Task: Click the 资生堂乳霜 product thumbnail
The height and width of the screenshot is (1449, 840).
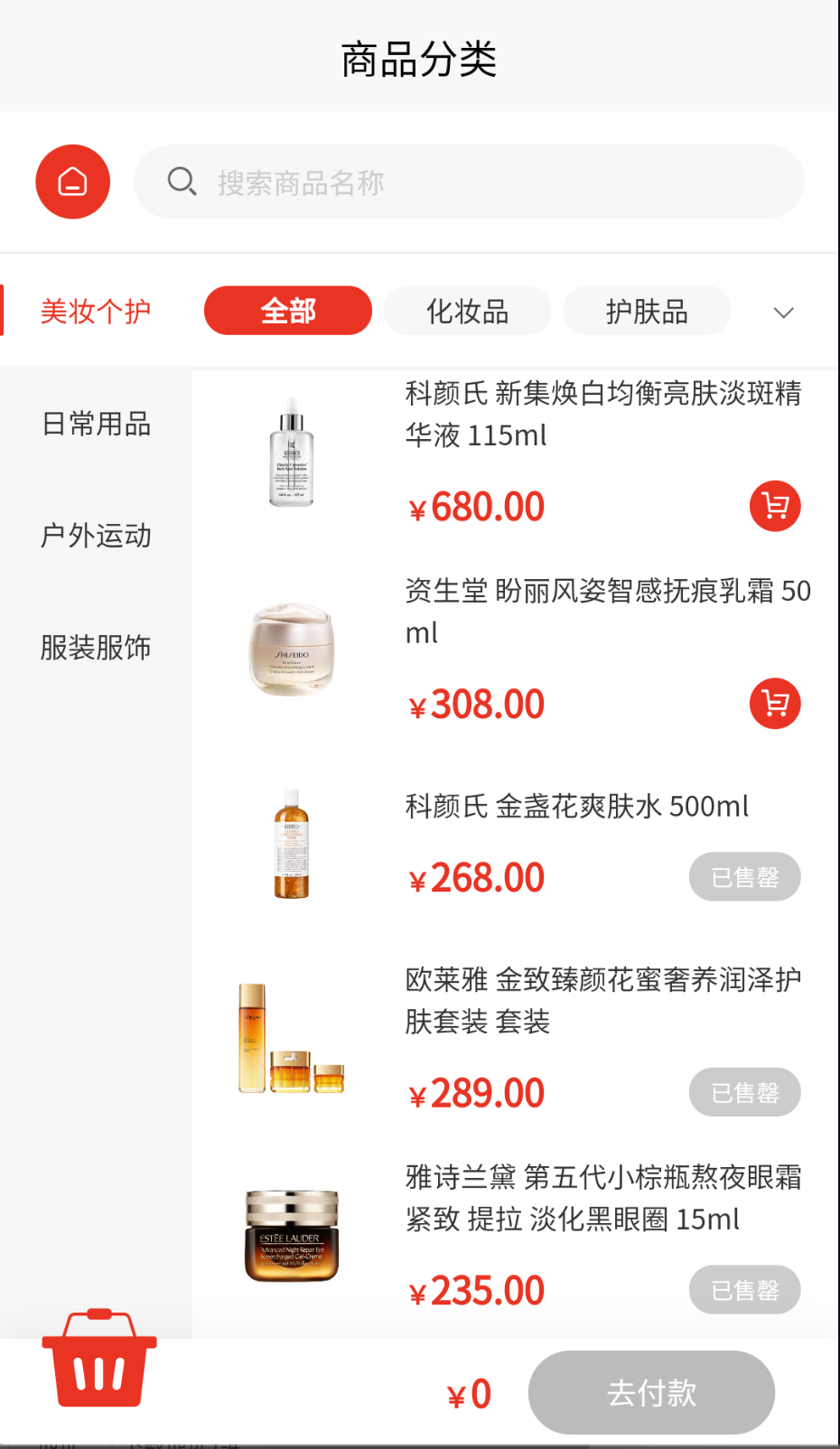Action: [290, 650]
